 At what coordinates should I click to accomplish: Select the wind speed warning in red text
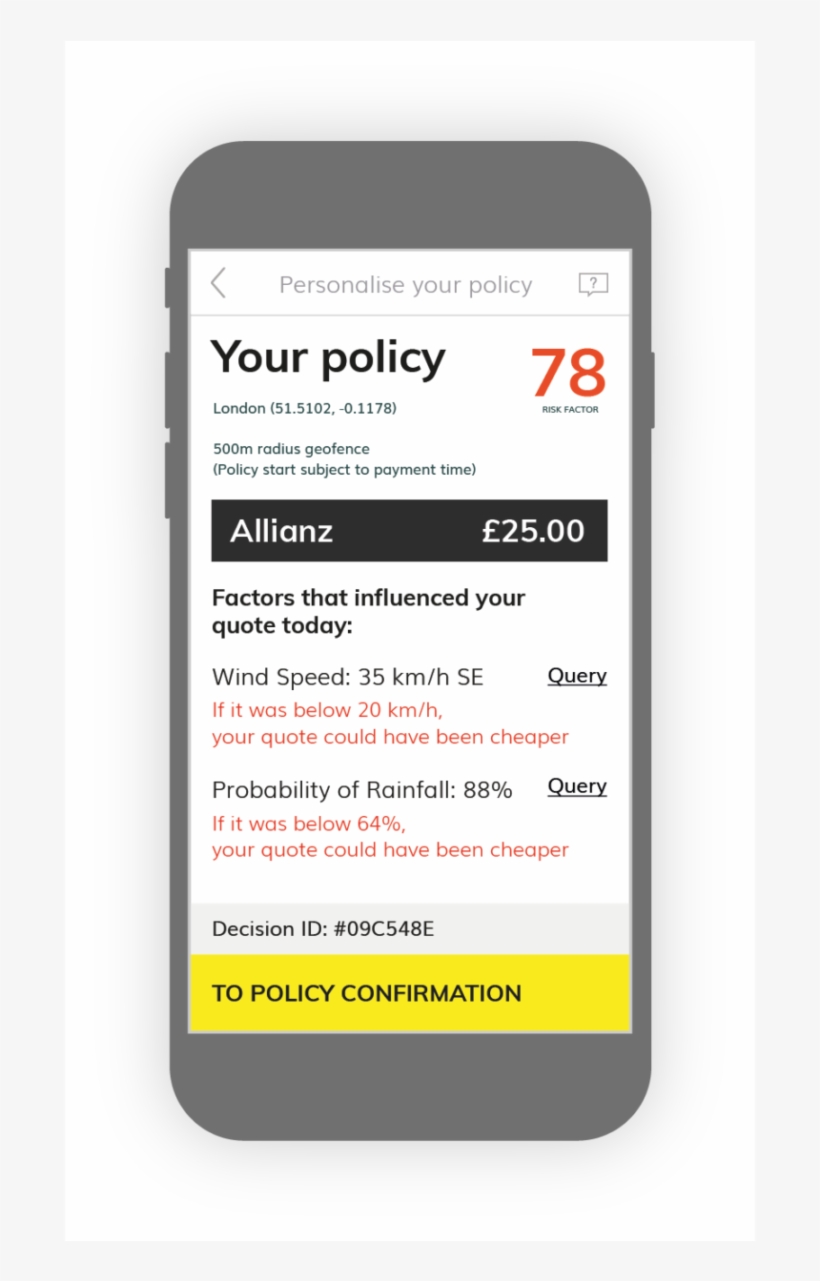pos(390,723)
